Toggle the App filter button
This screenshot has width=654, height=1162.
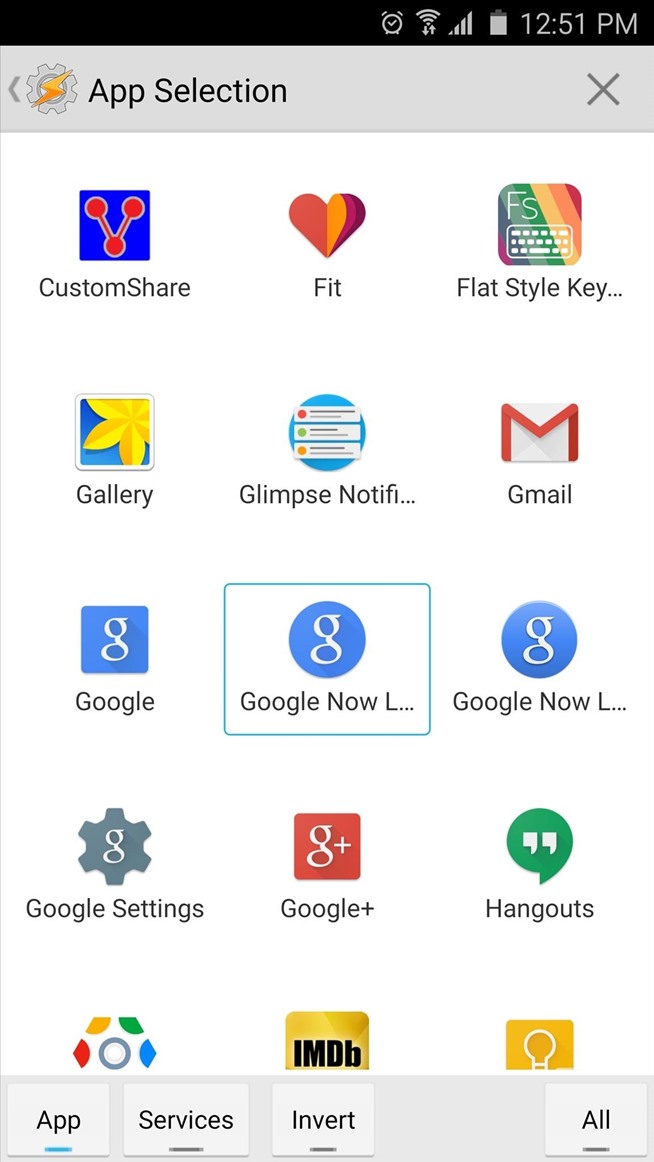59,1120
